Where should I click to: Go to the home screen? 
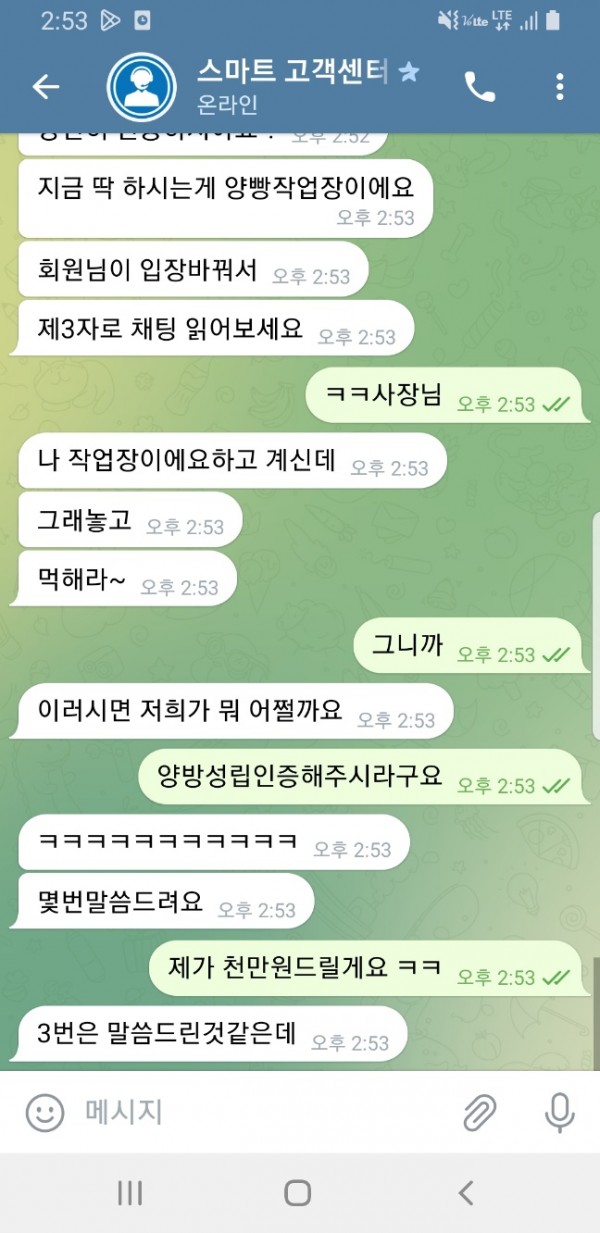pos(298,1192)
